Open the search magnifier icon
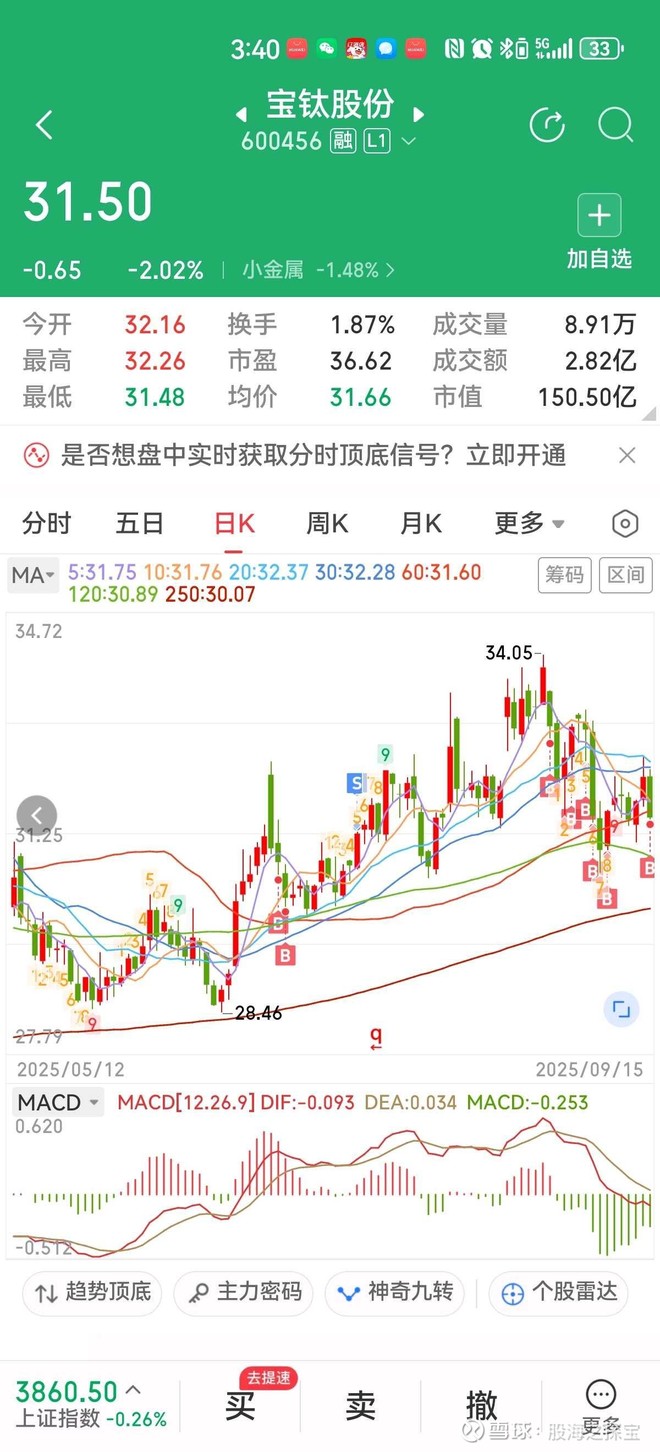Viewport: 660px width, 1452px height. [x=615, y=125]
